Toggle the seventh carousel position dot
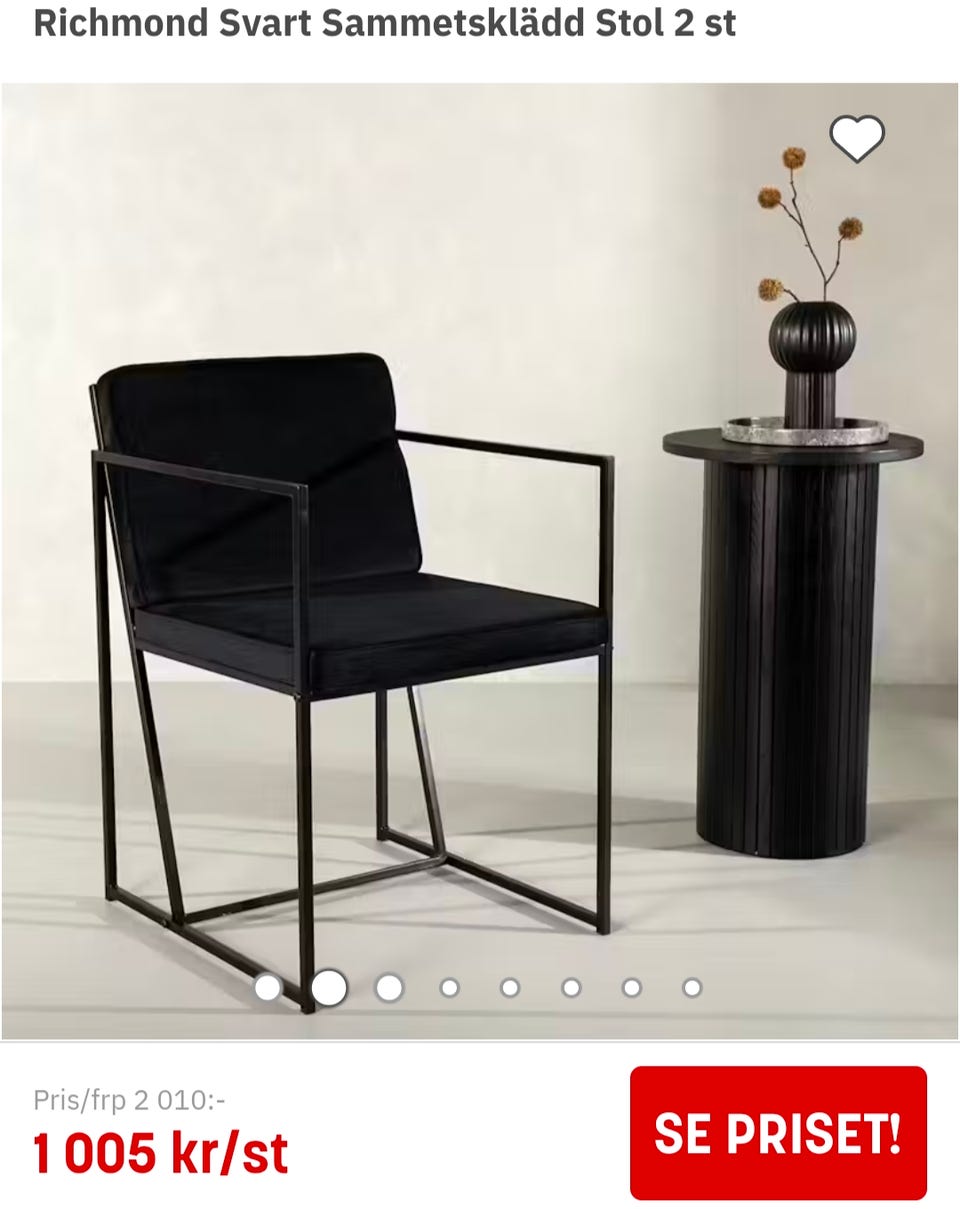This screenshot has width=960, height=1209. 630,989
